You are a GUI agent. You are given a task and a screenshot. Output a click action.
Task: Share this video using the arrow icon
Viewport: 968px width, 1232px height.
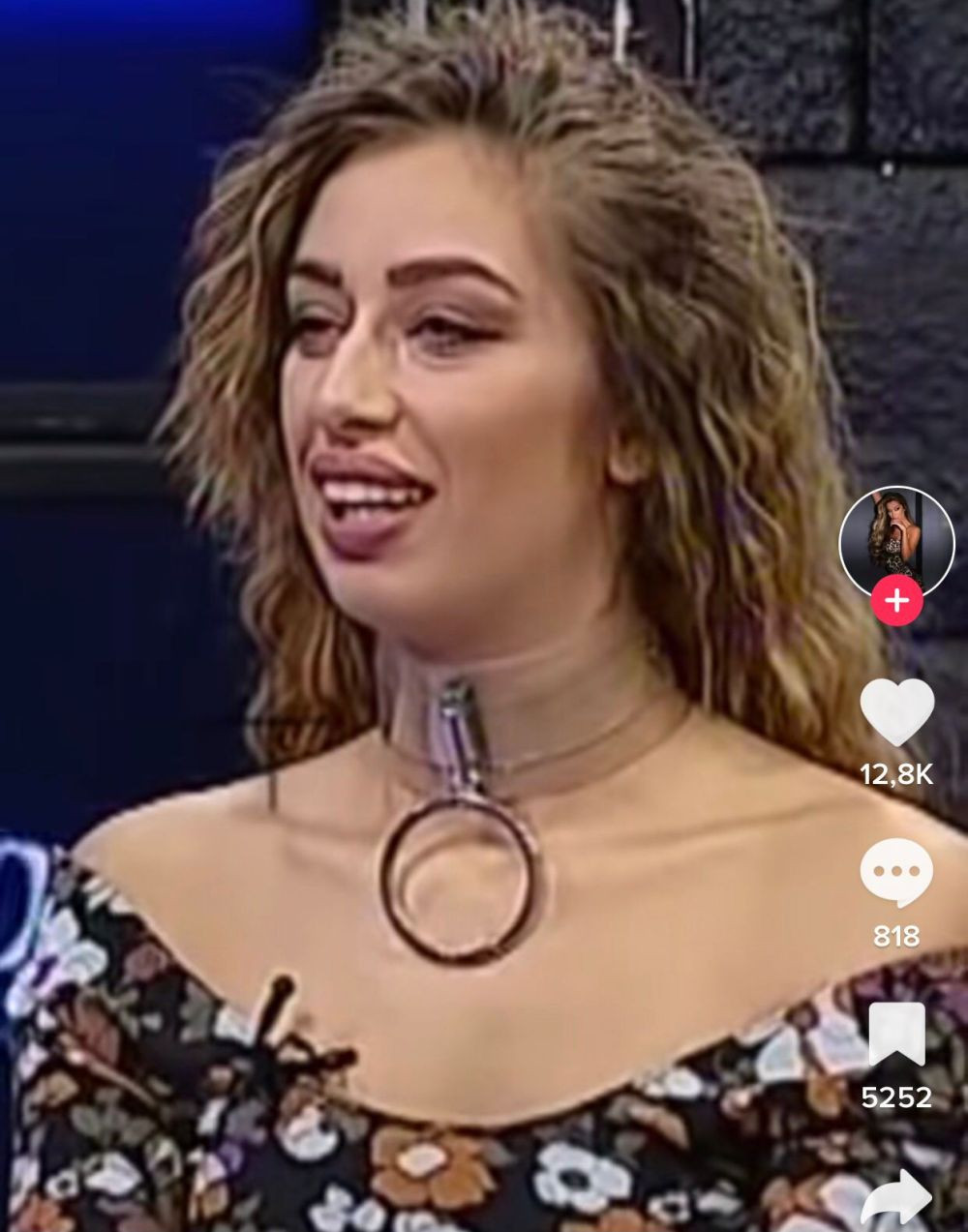(896, 1200)
